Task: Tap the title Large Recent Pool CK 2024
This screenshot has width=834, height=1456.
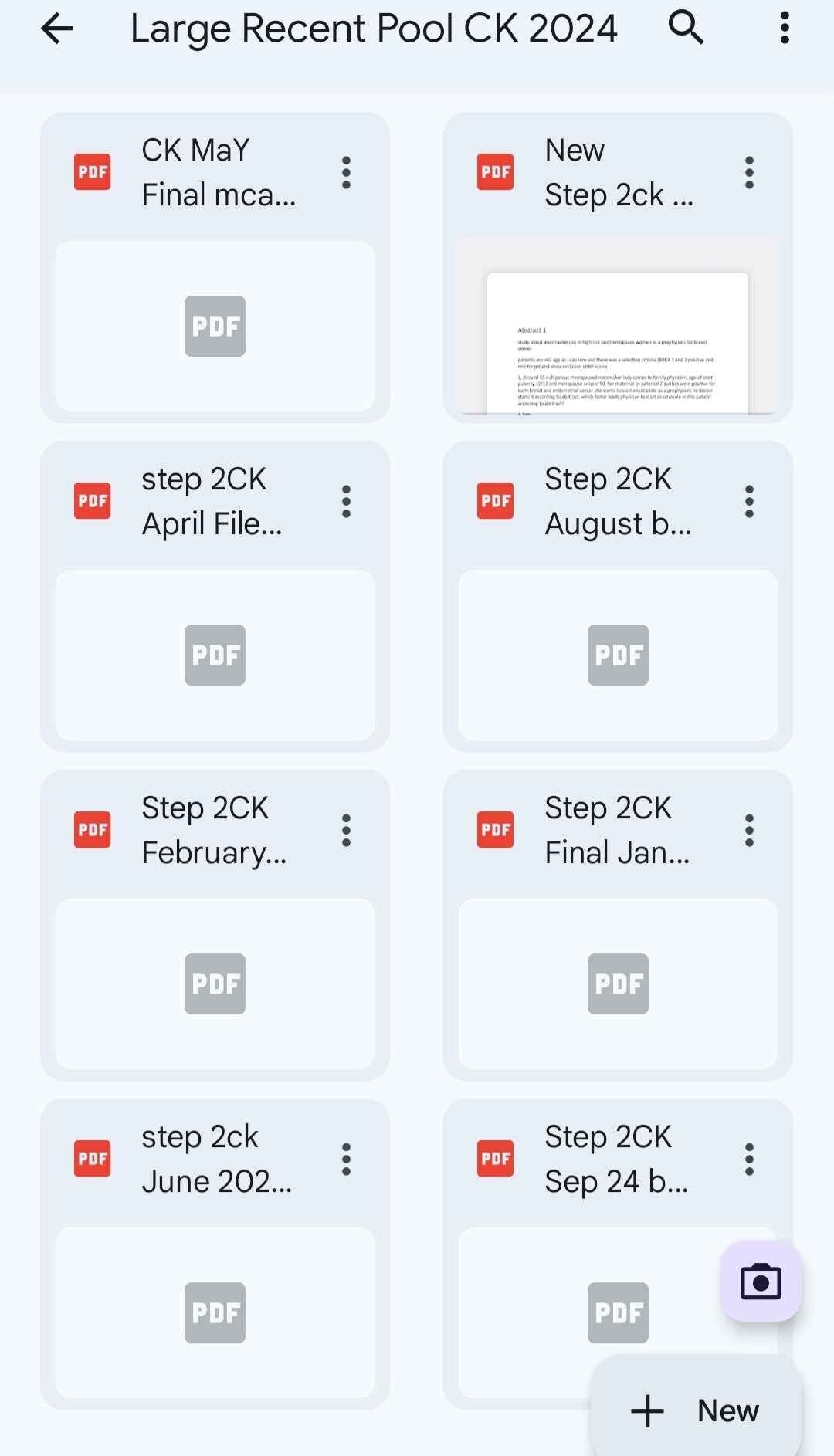Action: pyautogui.click(x=376, y=28)
